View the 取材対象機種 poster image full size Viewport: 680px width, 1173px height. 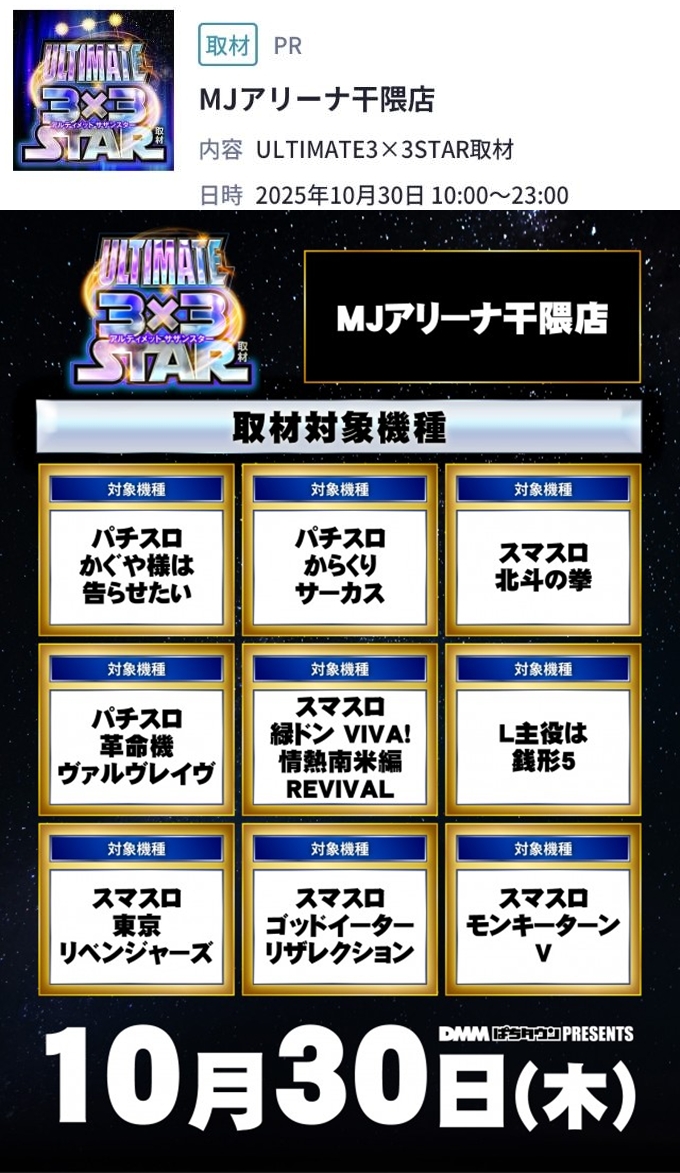pyautogui.click(x=340, y=690)
